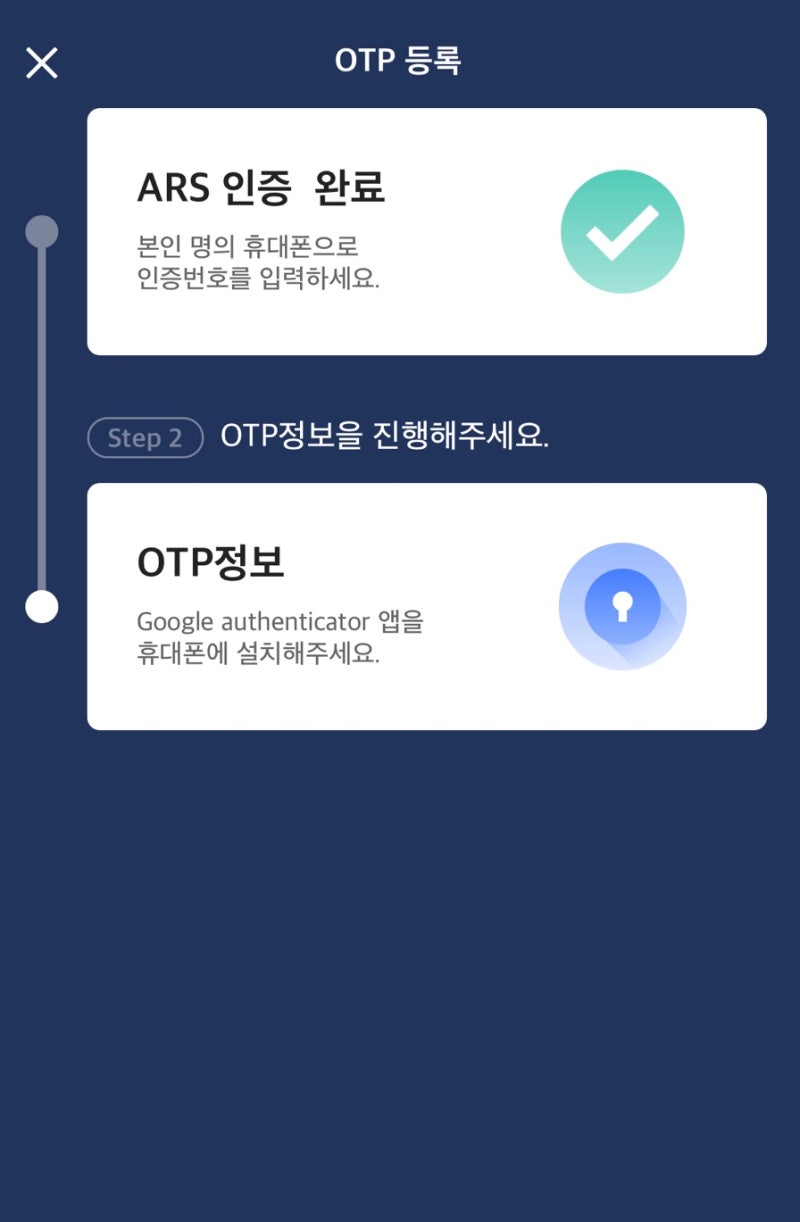Viewport: 800px width, 1222px height.
Task: Expand the ARS 인증 완료 card
Action: (426, 230)
